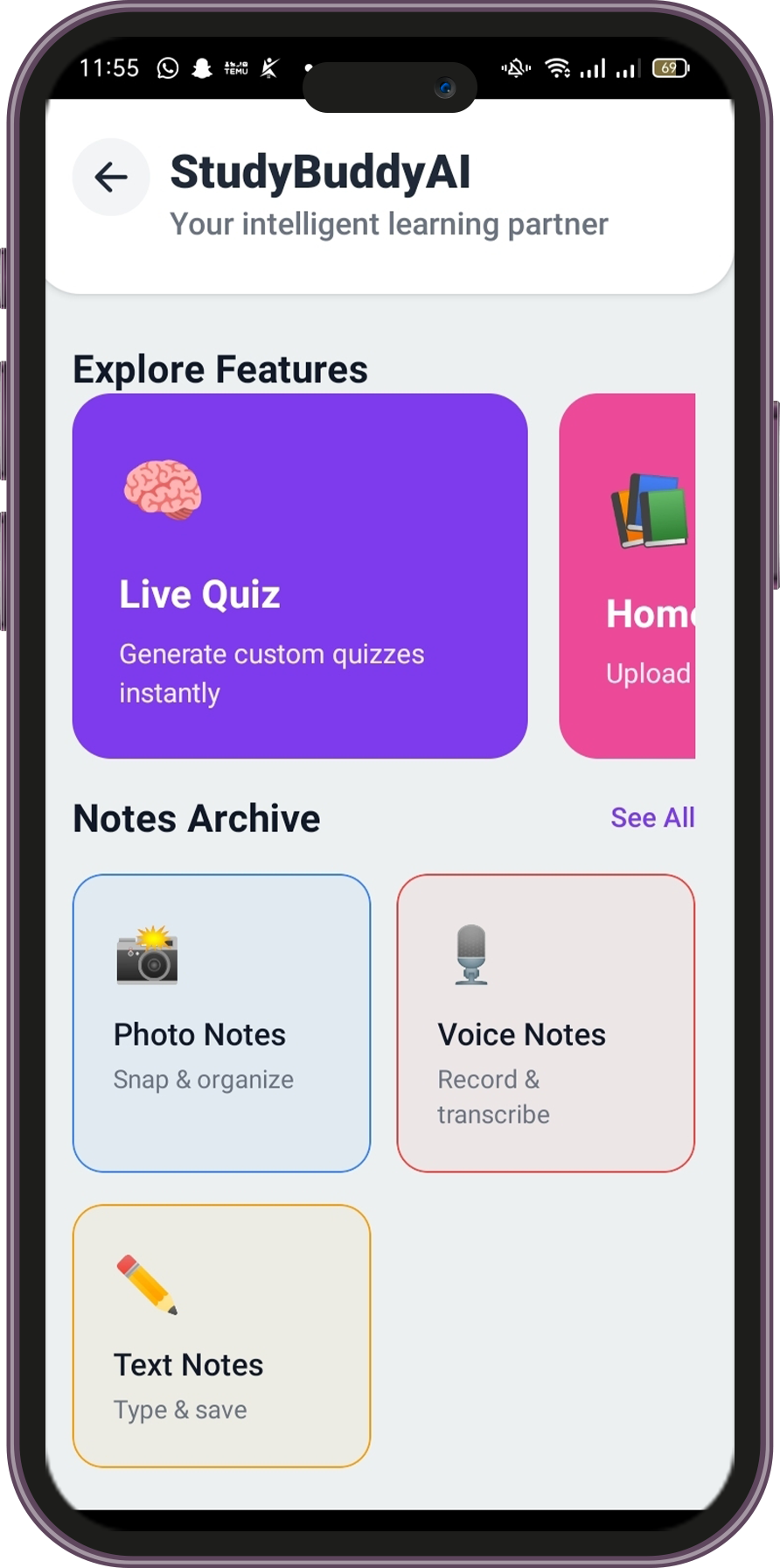Tap See All for Notes Archive
This screenshot has width=780, height=1568.
pos(652,817)
